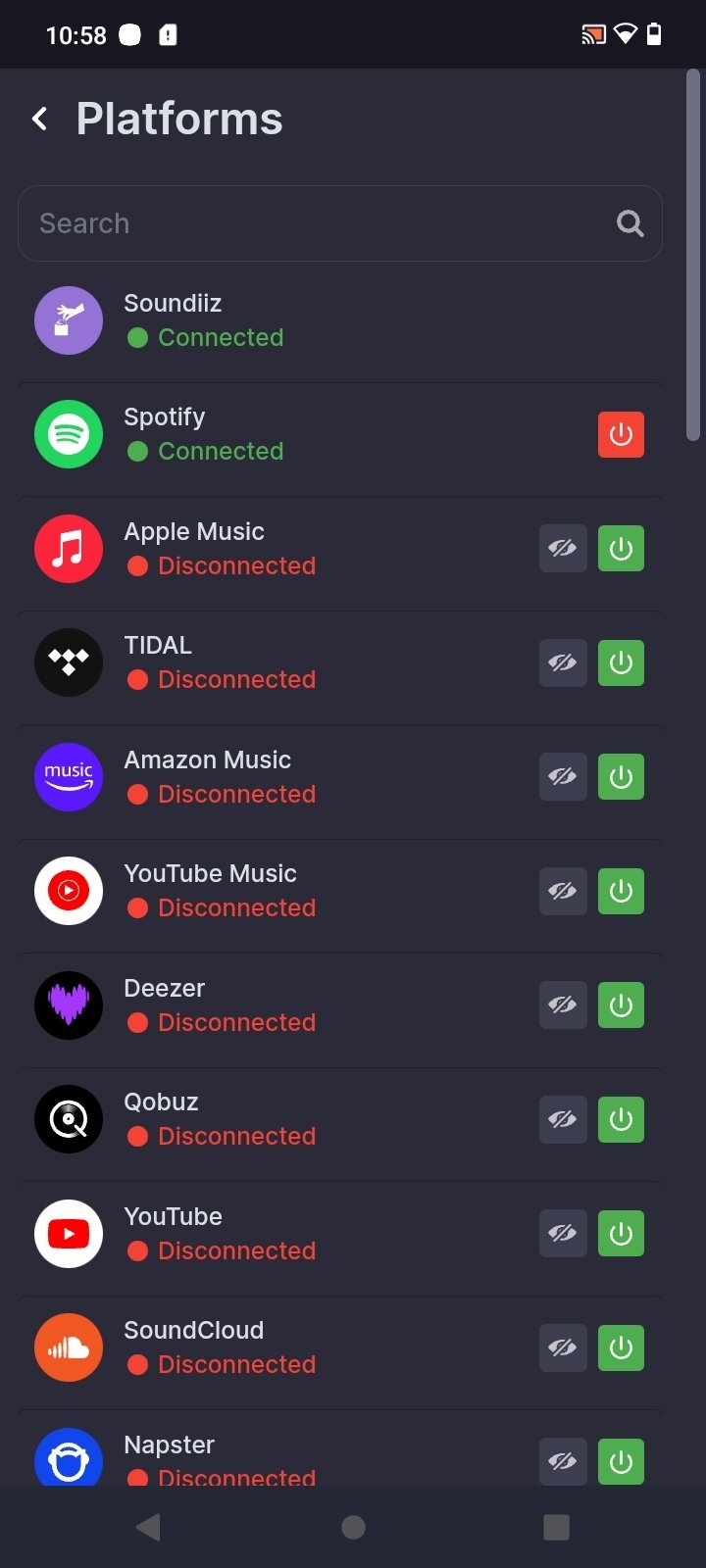Connect TIDAL with its green power button
Image resolution: width=706 pixels, height=1568 pixels.
(621, 662)
